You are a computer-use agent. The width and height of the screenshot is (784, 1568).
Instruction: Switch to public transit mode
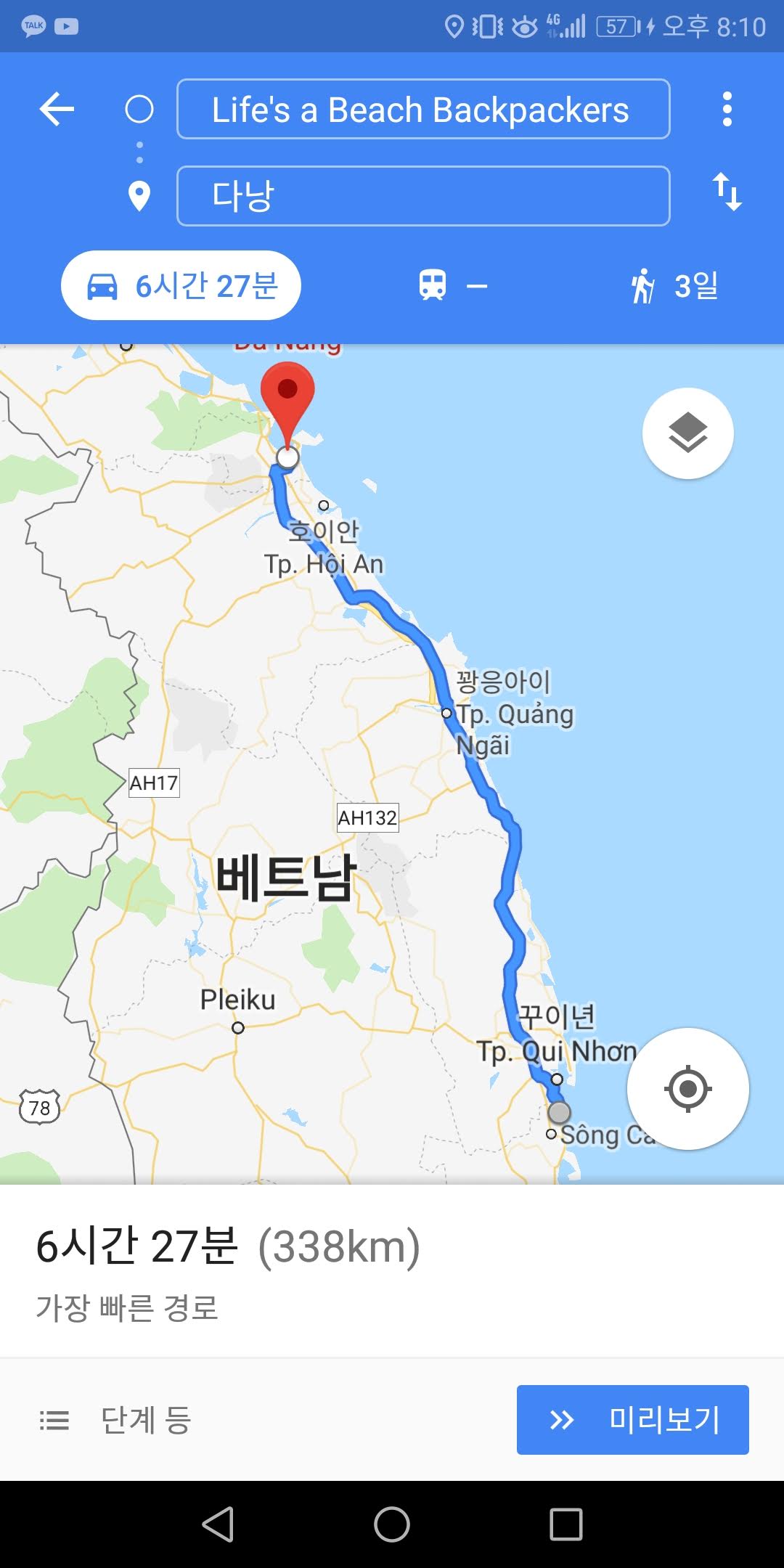pos(452,285)
